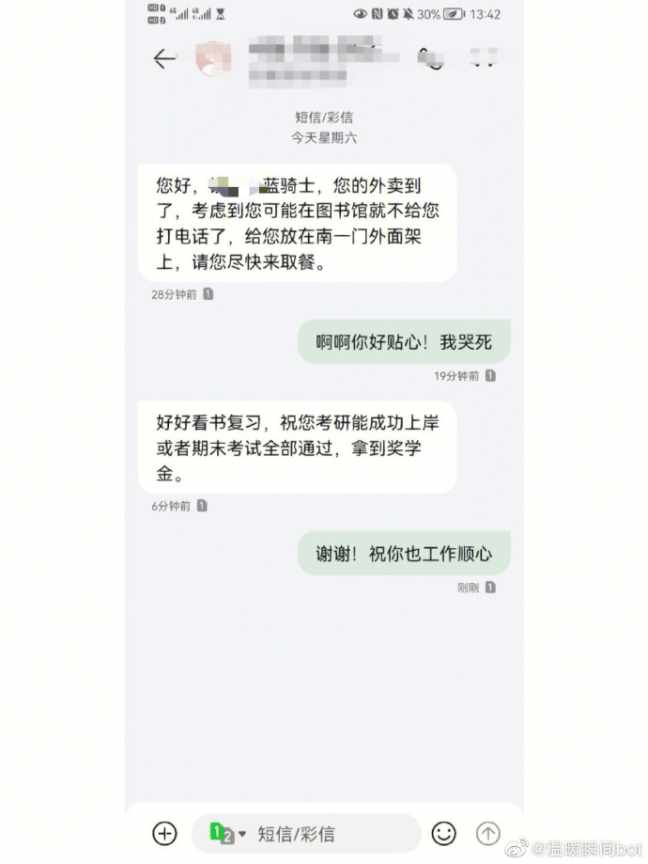Tap the send arrow button
The height and width of the screenshot is (864, 648).
click(x=488, y=833)
